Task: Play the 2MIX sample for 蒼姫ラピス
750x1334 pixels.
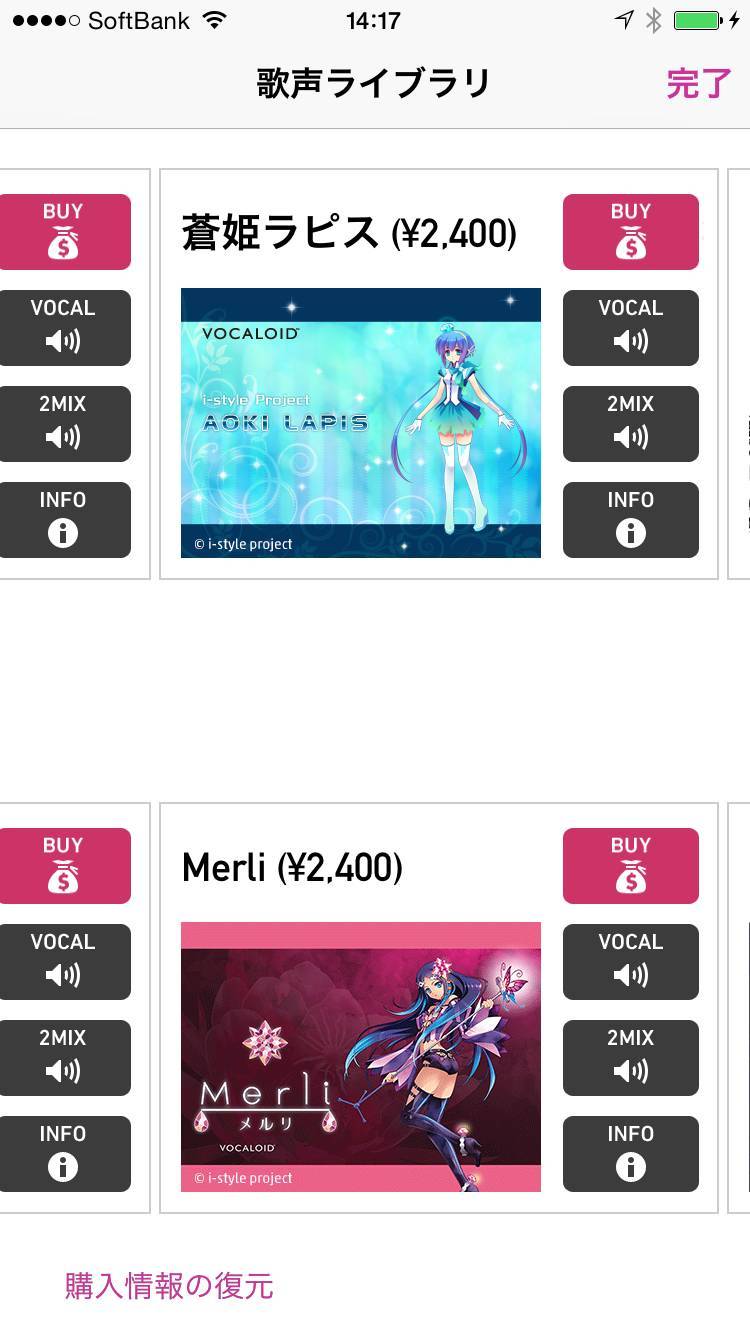Action: tap(630, 424)
